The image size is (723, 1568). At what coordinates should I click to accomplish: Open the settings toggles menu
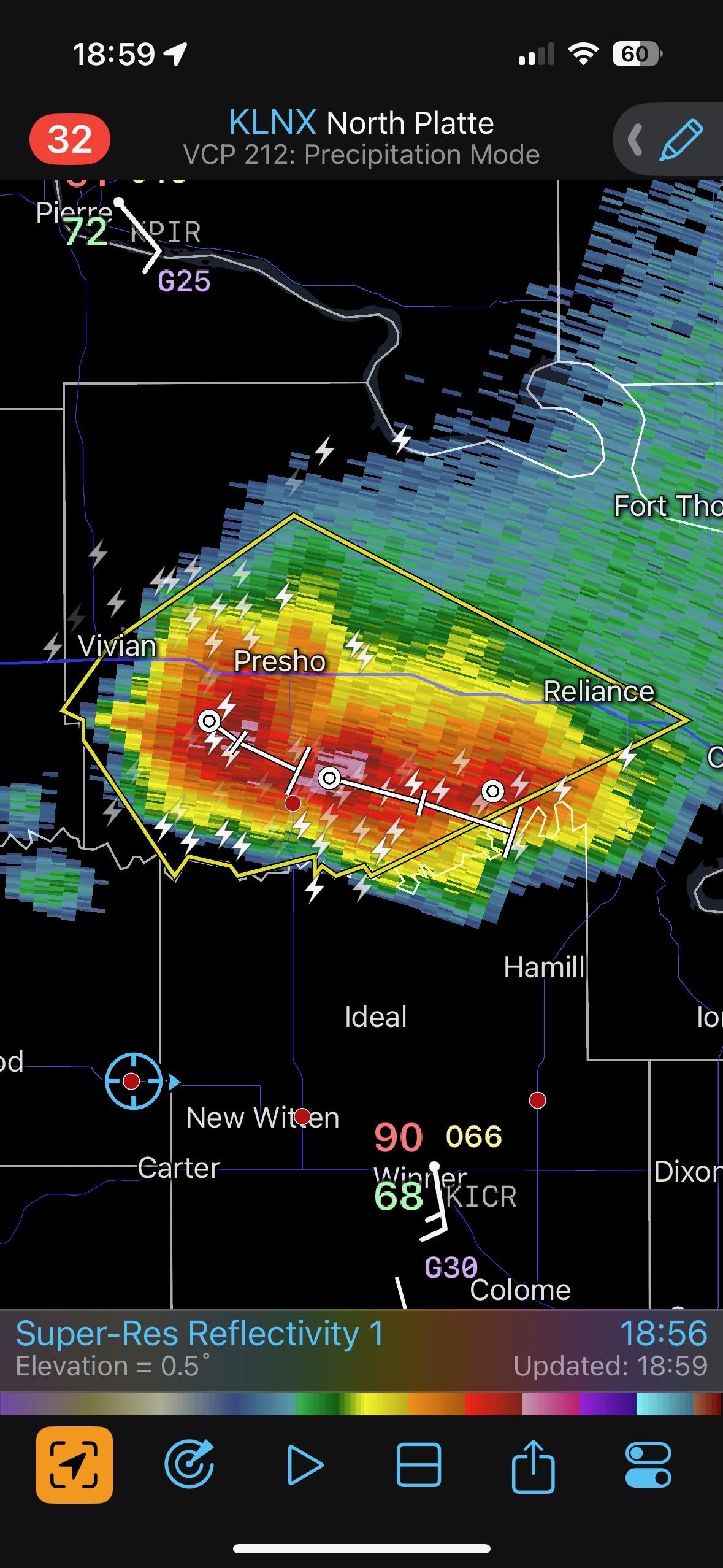(648, 1465)
